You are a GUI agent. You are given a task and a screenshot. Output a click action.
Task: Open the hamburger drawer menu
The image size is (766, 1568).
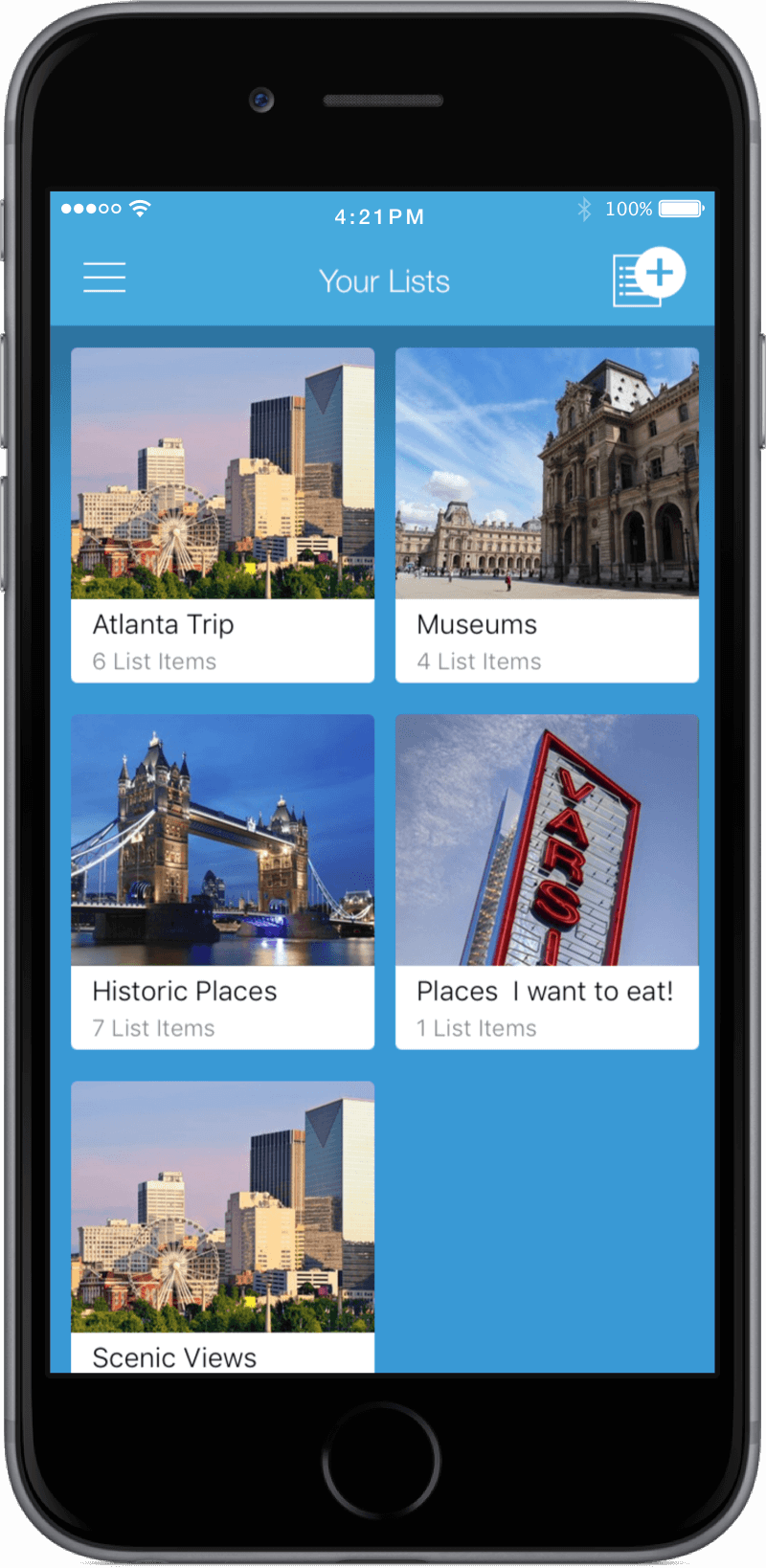104,278
